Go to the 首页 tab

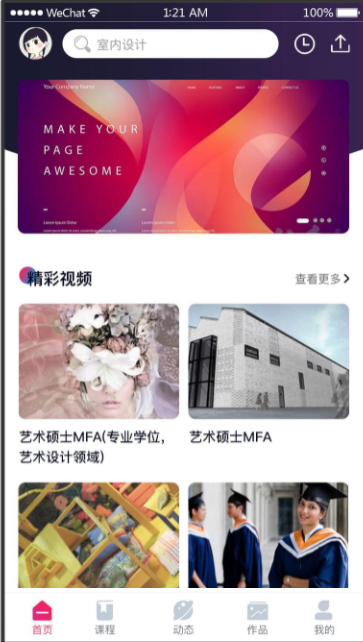[42, 617]
